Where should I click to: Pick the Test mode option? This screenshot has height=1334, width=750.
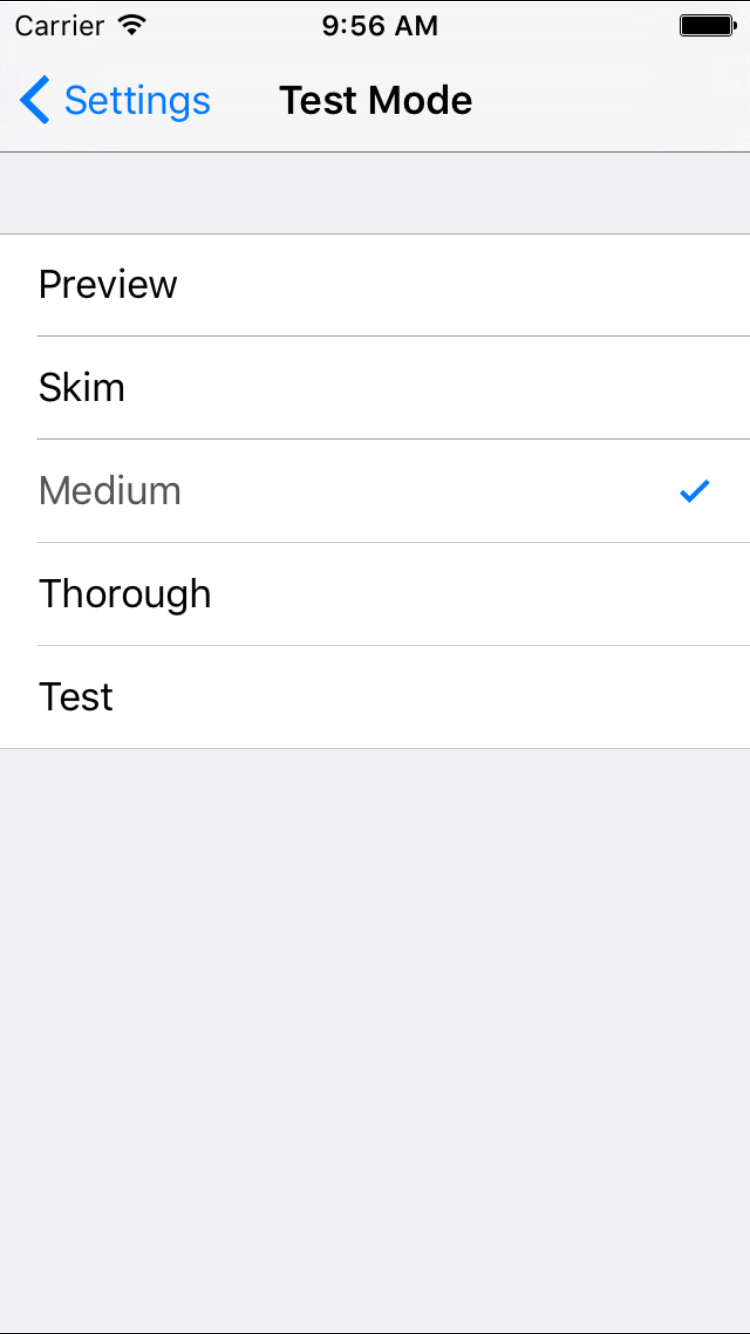point(375,697)
